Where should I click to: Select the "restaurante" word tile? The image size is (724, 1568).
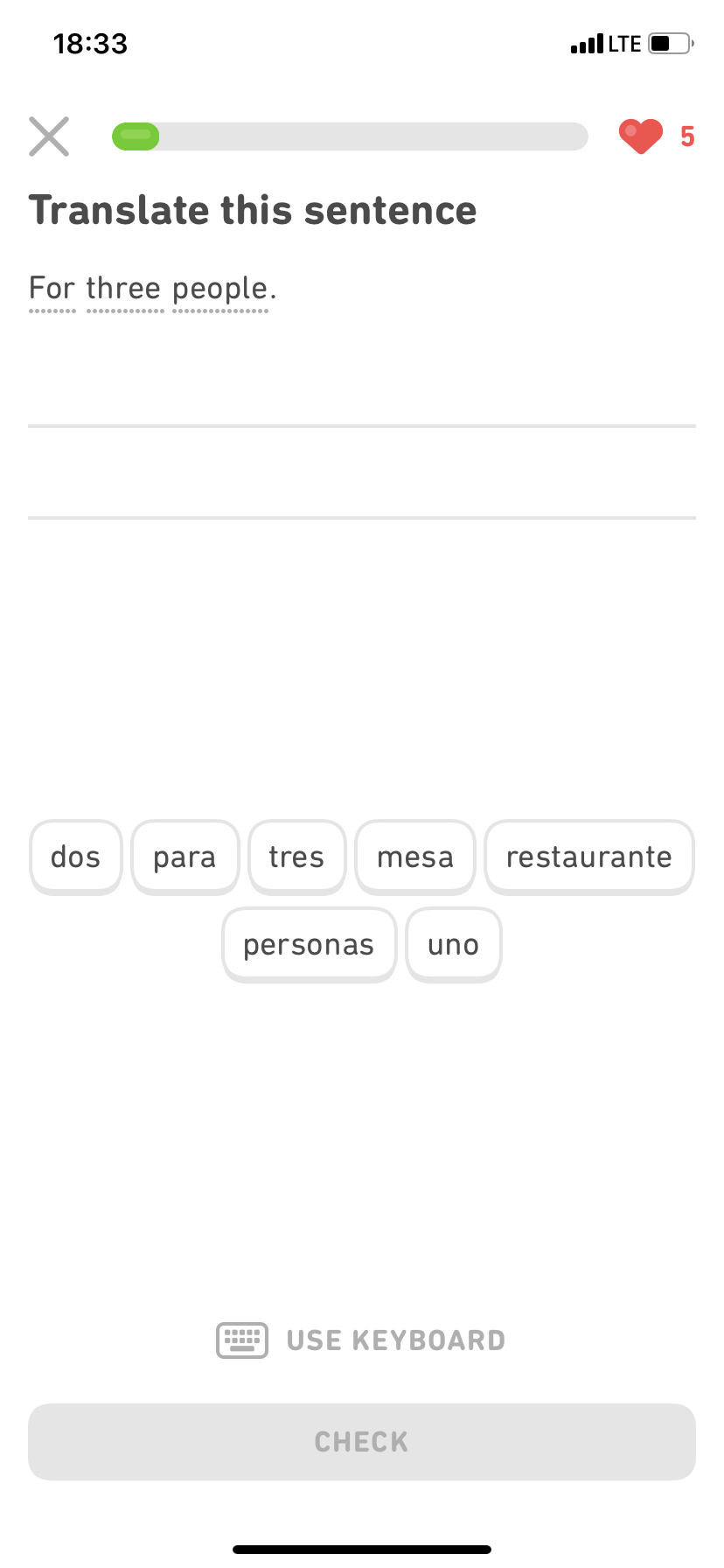(x=588, y=857)
